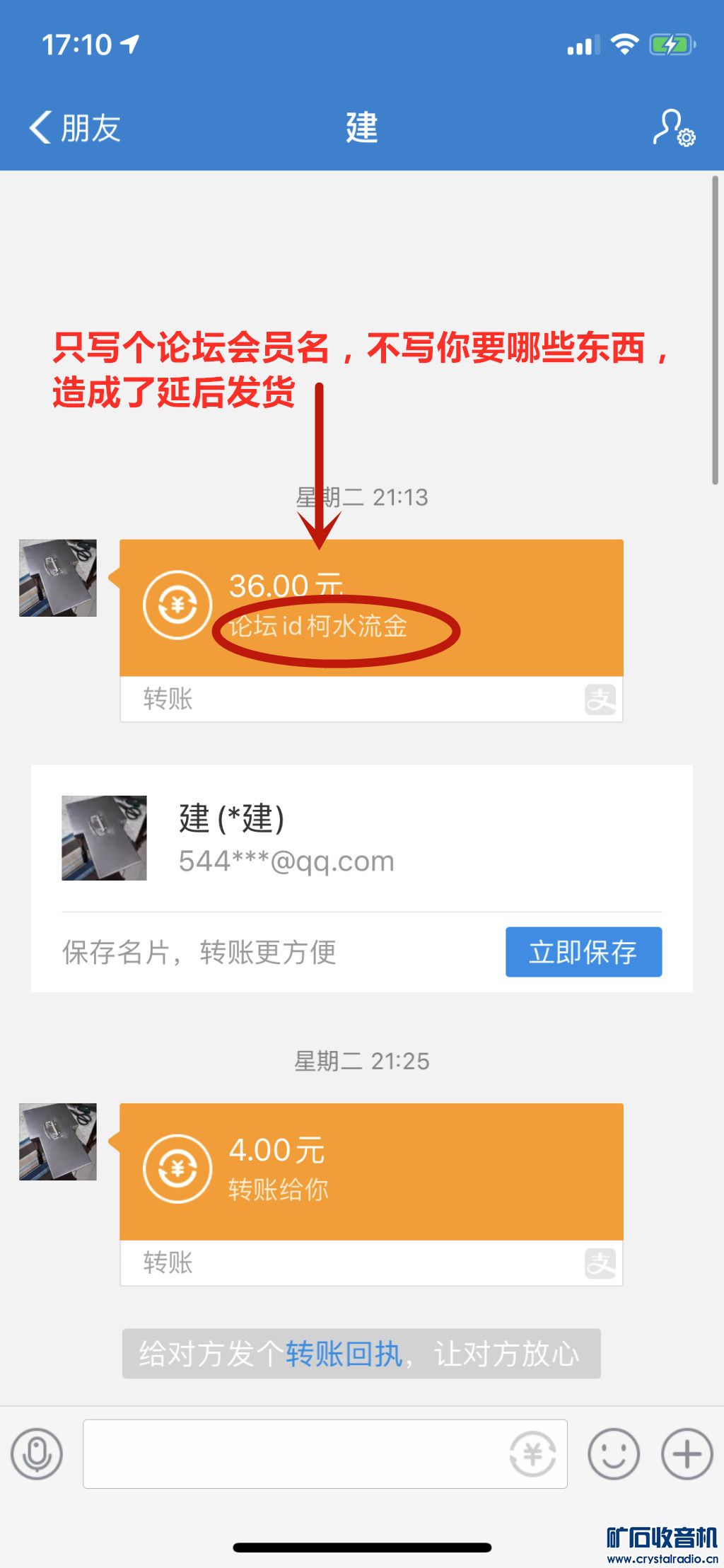Open contact settings icon
724x1568 pixels.
click(673, 128)
